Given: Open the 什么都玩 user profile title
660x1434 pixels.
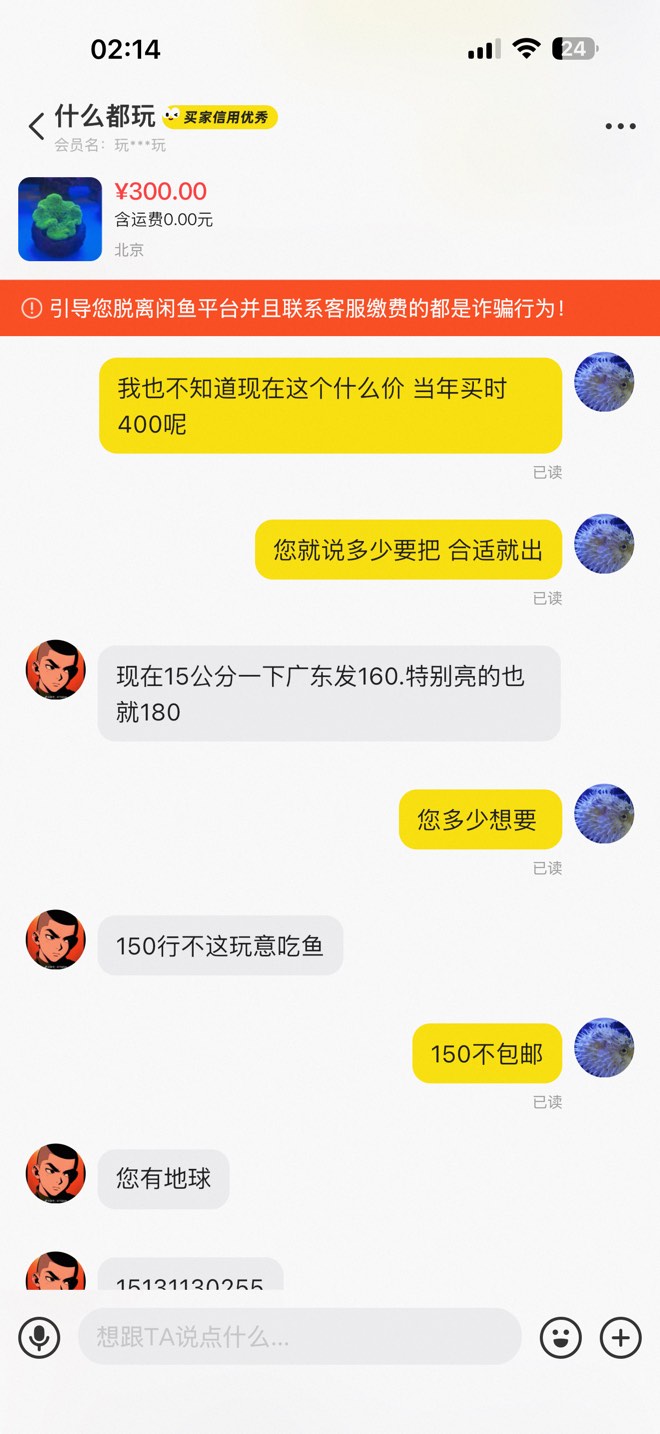Looking at the screenshot, I should [105, 116].
